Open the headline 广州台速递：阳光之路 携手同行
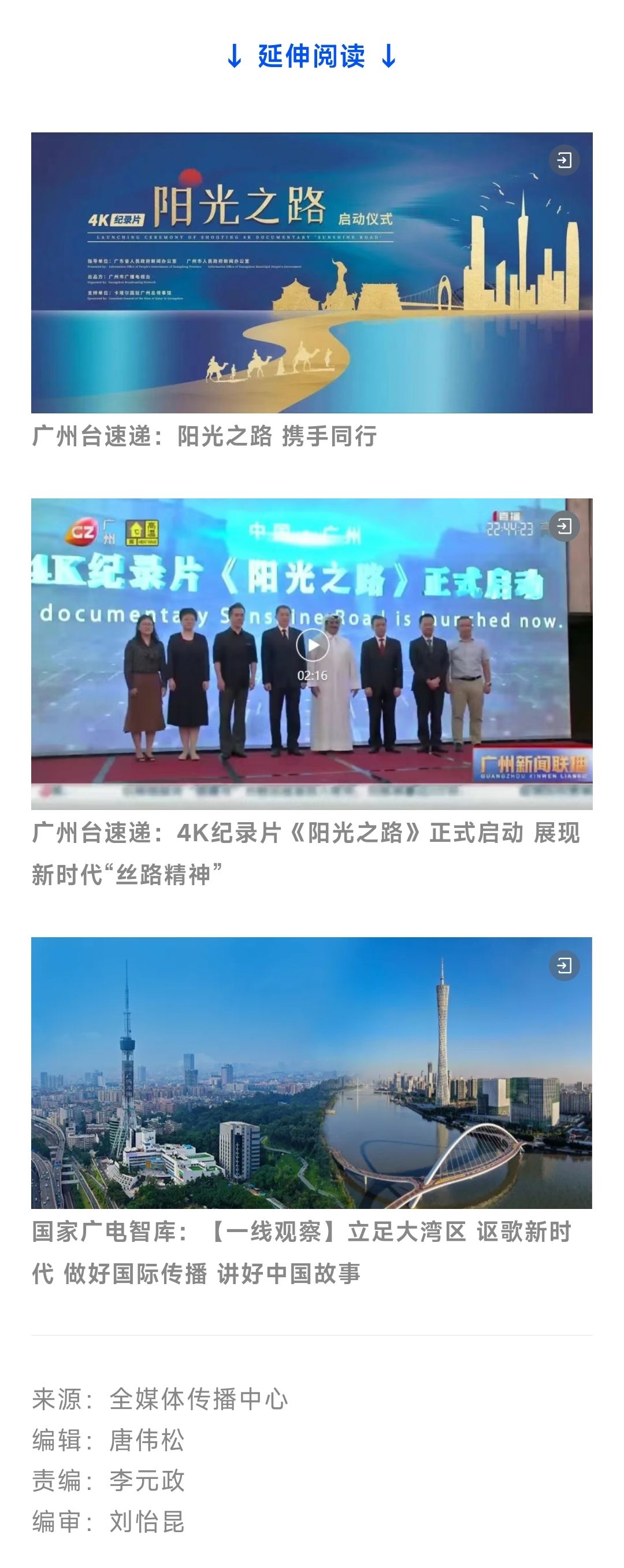The image size is (624, 1568). (205, 437)
